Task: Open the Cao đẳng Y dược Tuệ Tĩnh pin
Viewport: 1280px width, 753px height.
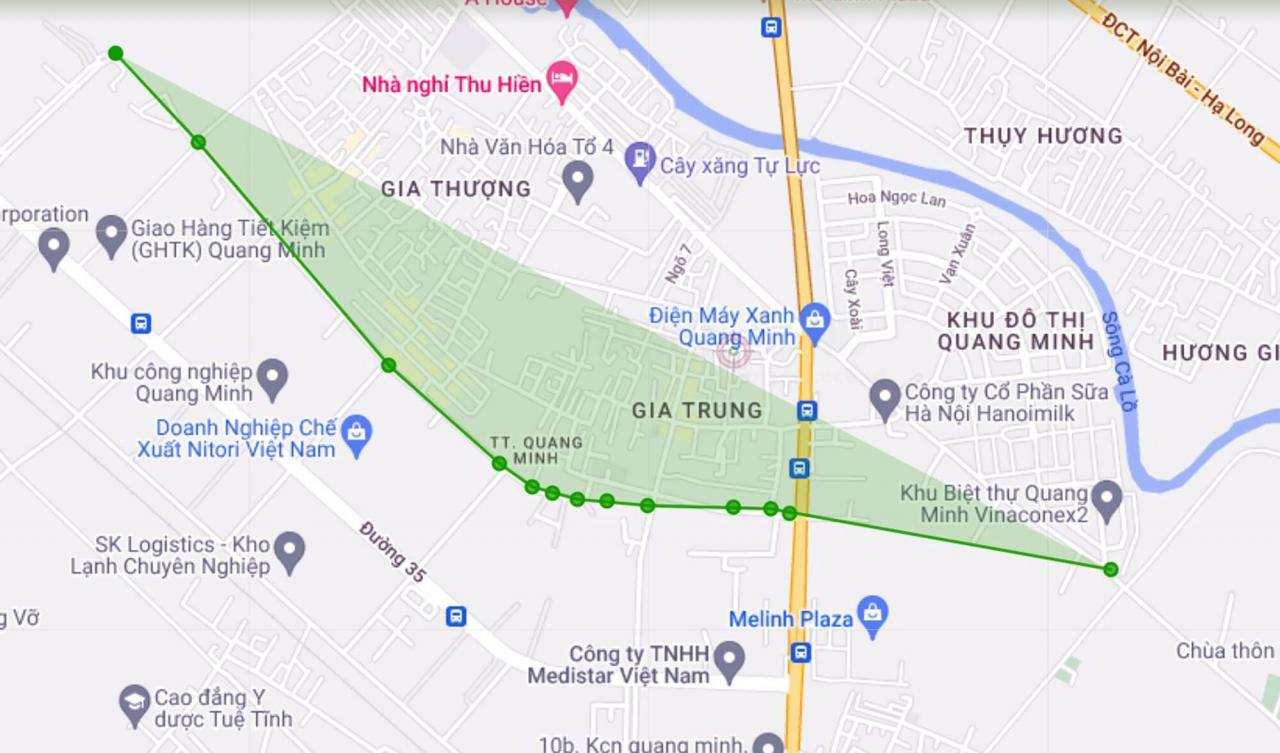Action: 134,705
